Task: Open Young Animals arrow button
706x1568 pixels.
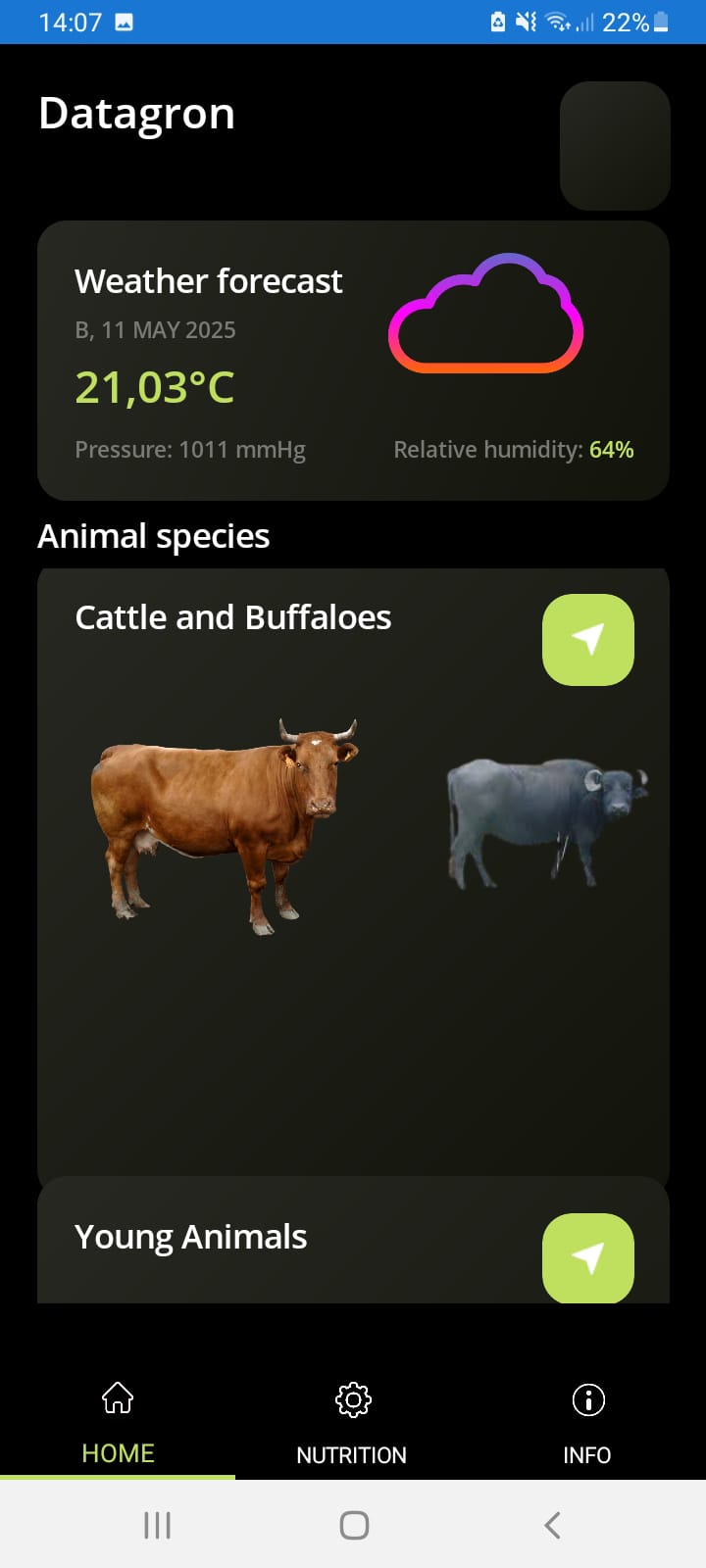Action: pos(587,1257)
